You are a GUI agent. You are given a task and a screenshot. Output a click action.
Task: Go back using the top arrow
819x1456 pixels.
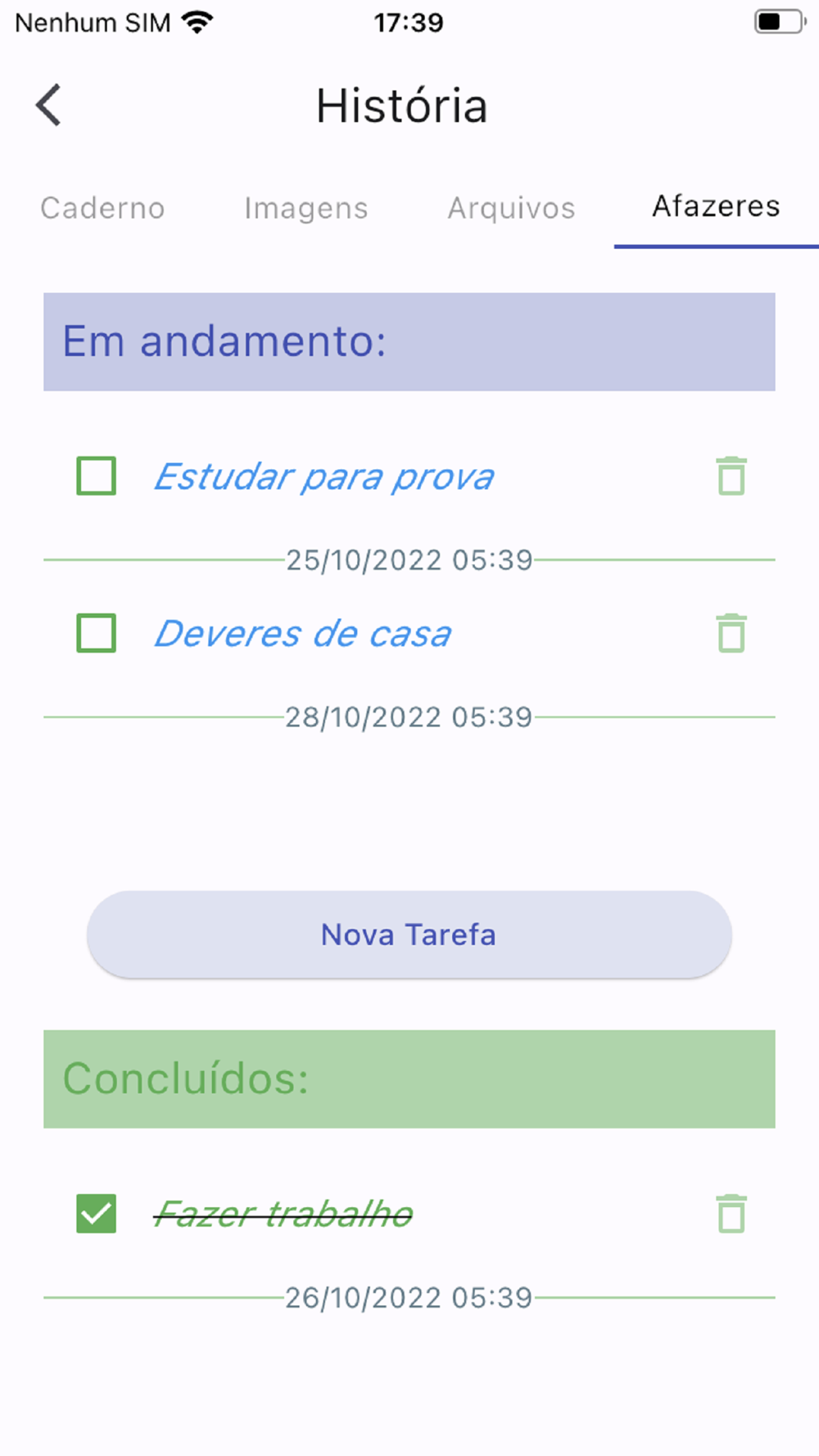point(49,106)
